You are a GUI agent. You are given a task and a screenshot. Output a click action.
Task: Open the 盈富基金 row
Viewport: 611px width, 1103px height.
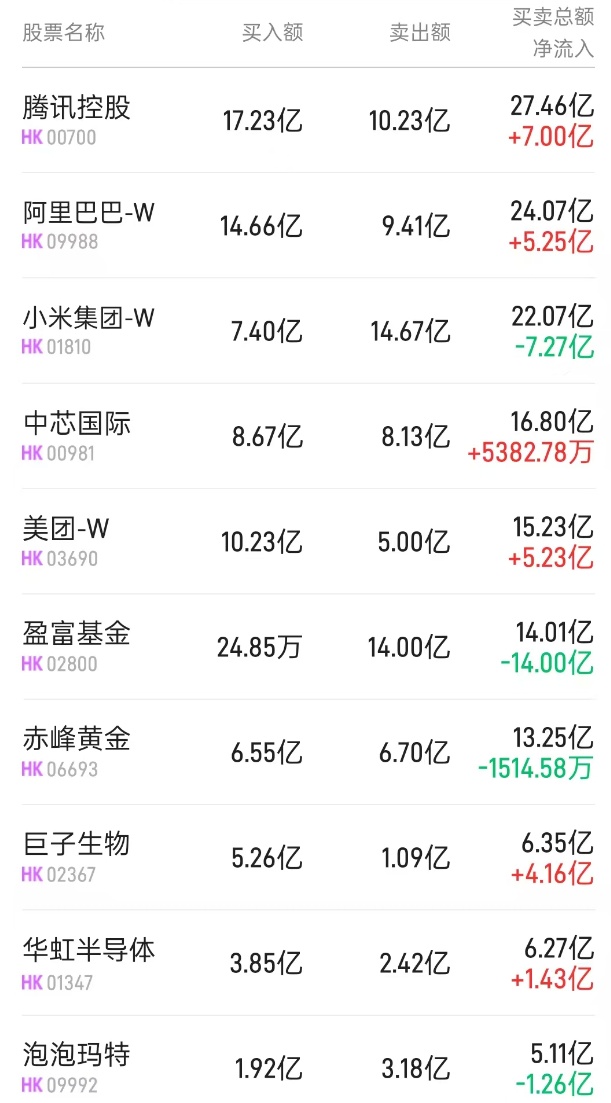tap(77, 635)
